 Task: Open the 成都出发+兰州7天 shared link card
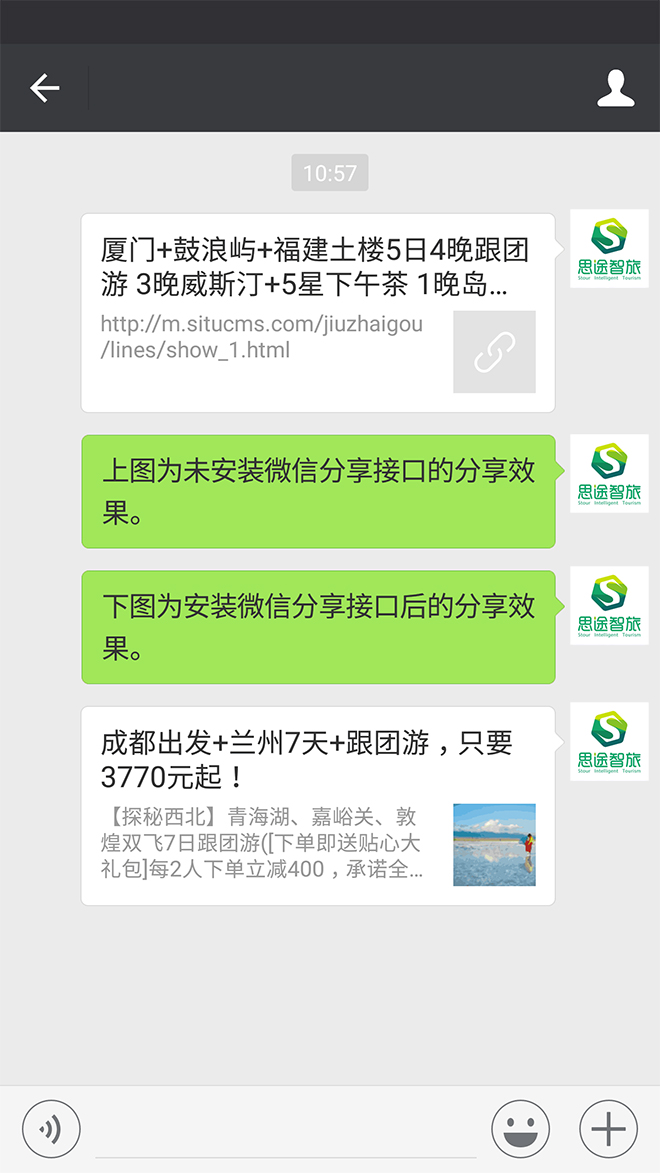click(x=317, y=805)
